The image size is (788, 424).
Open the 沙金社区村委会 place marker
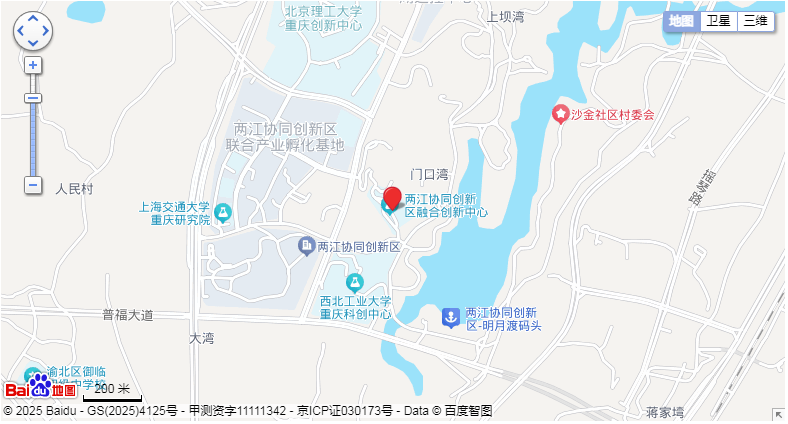[560, 114]
